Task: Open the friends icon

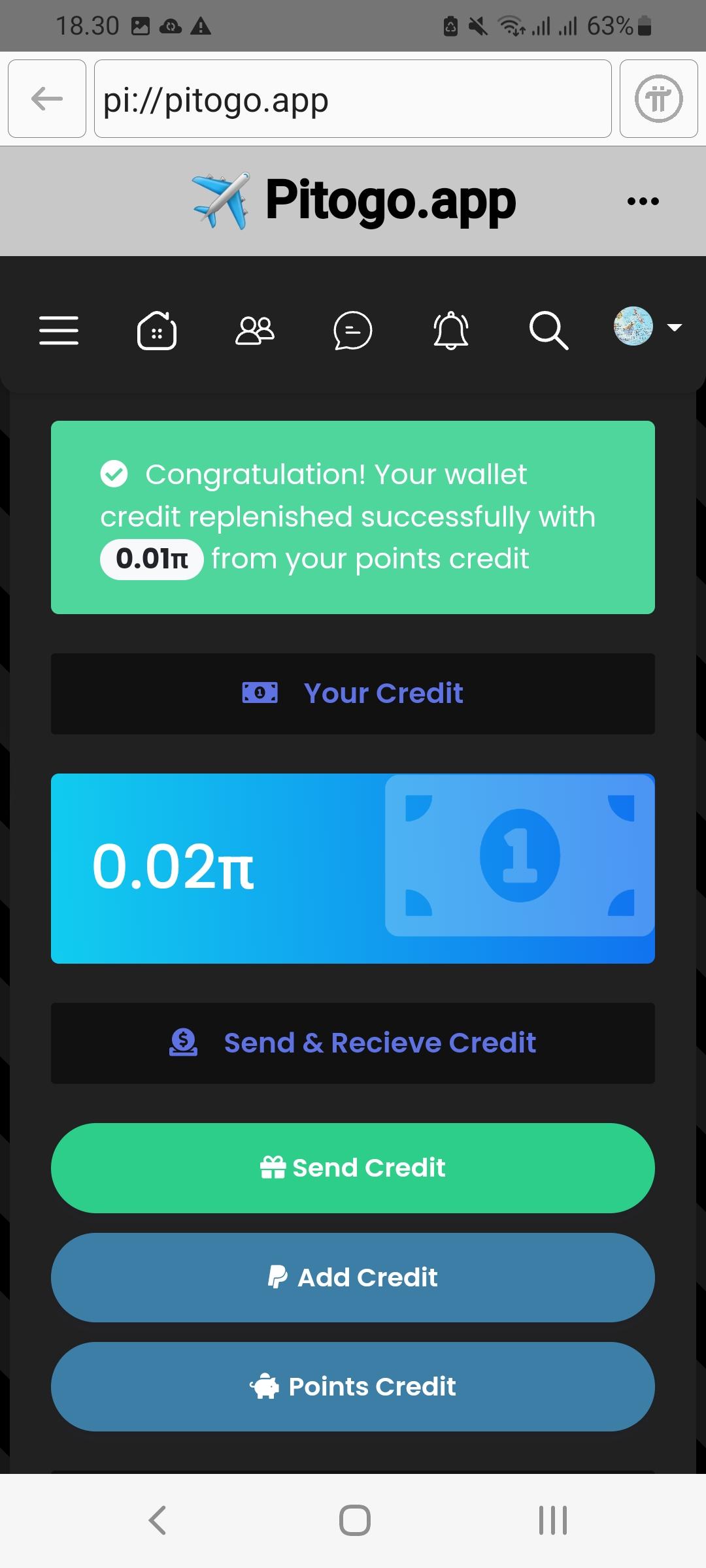Action: pos(255,330)
